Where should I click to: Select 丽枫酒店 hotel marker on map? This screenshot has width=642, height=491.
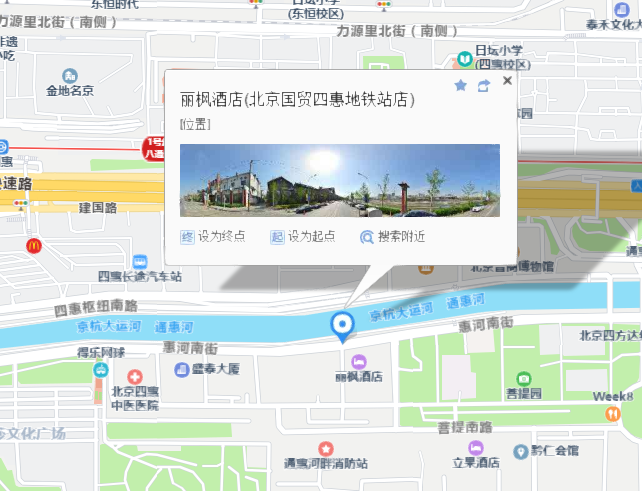359,362
